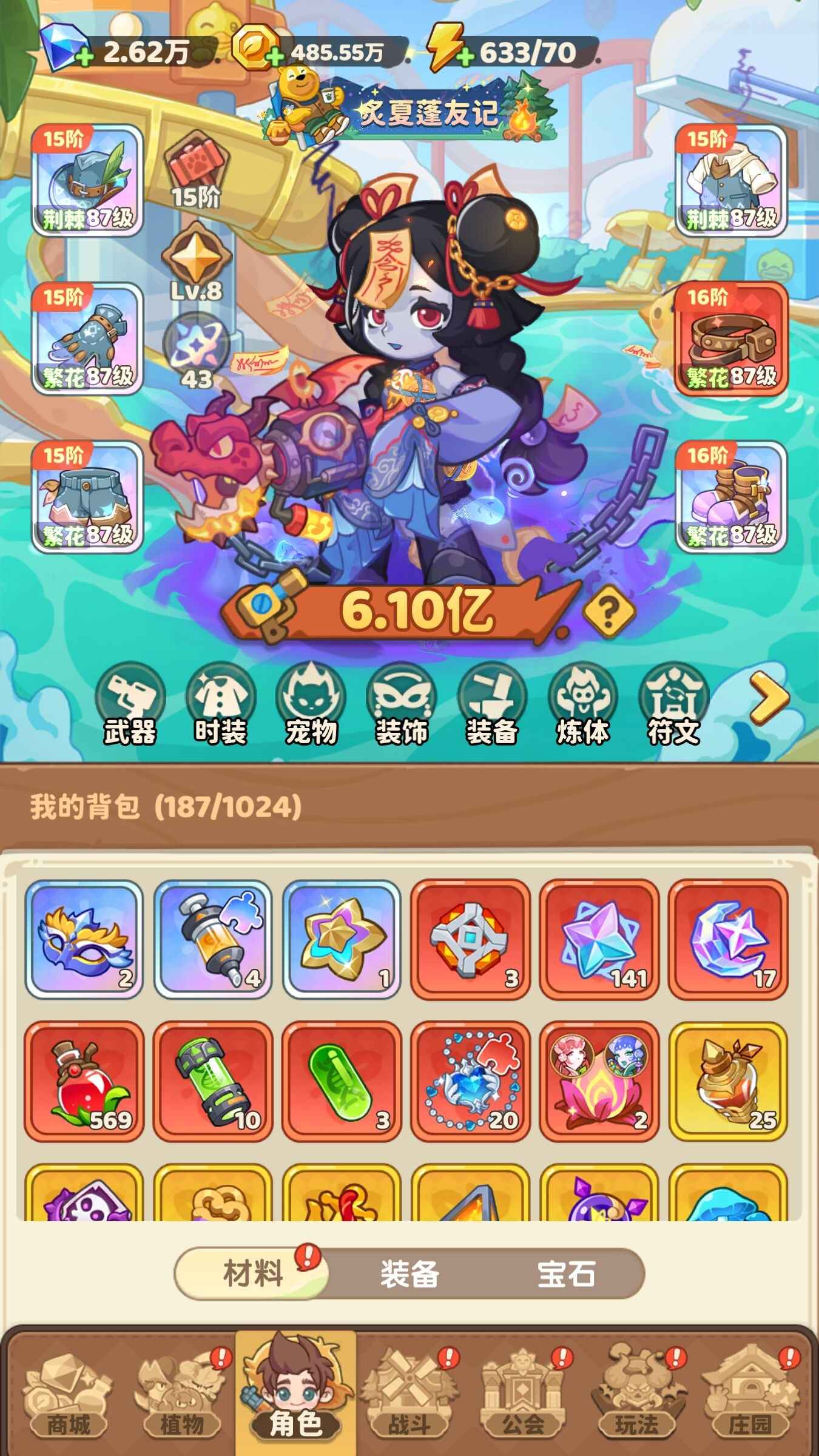The image size is (819, 1456).
Task: Open the 16阶 繁花 belt equipment slot
Action: point(731,339)
